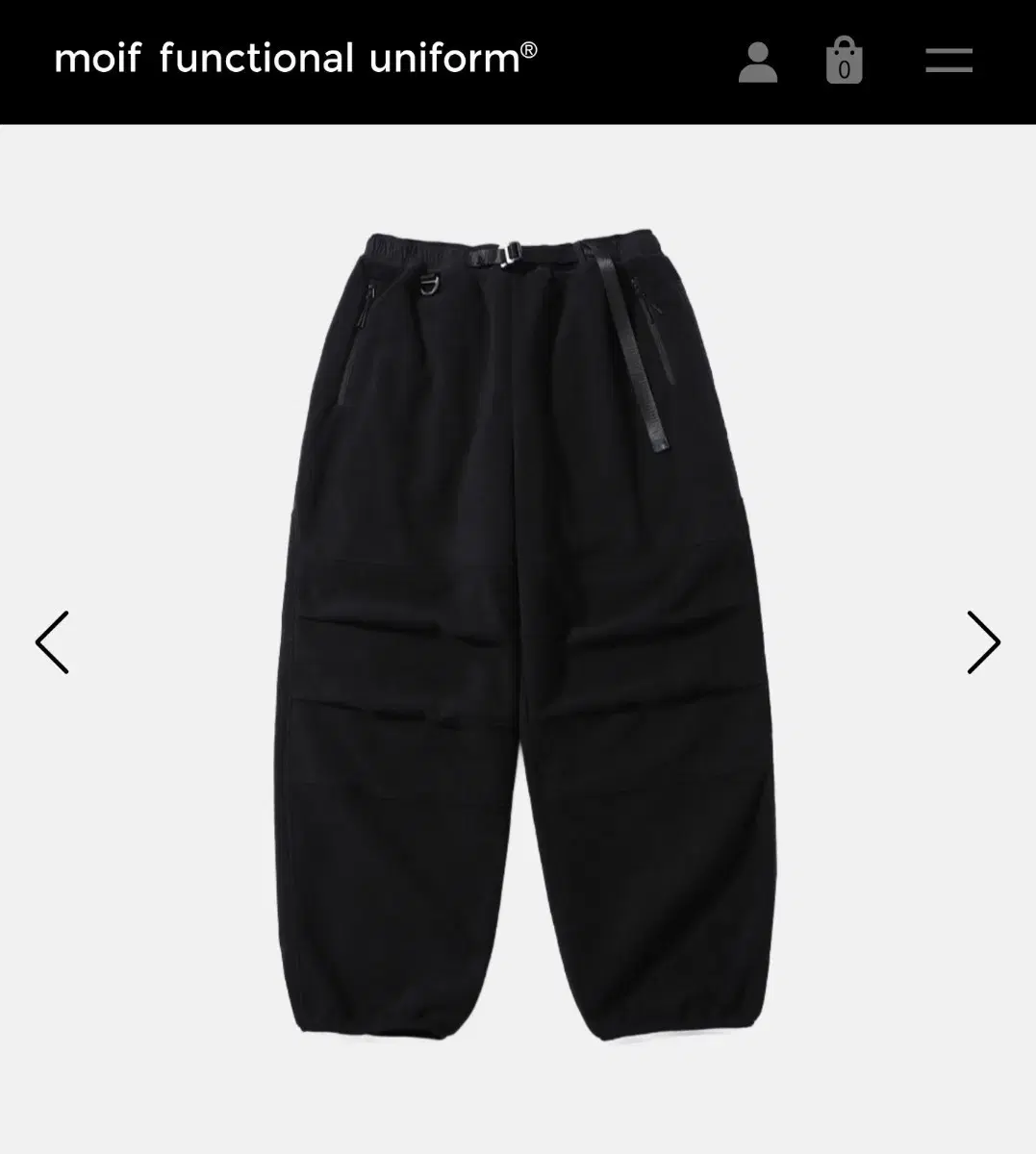Advance the image carousel forward
This screenshot has width=1036, height=1154.
[x=983, y=641]
